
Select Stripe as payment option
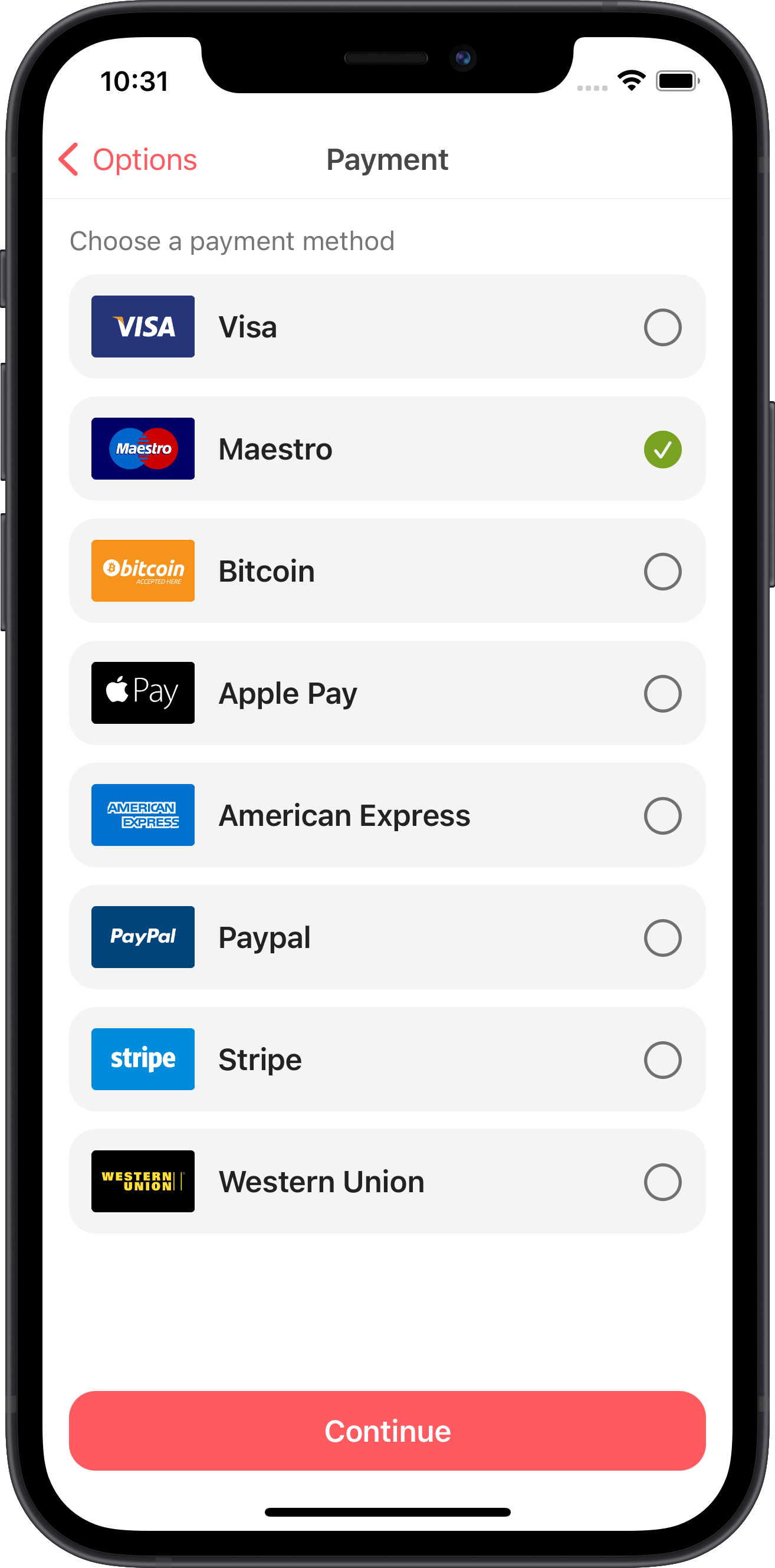387,1059
